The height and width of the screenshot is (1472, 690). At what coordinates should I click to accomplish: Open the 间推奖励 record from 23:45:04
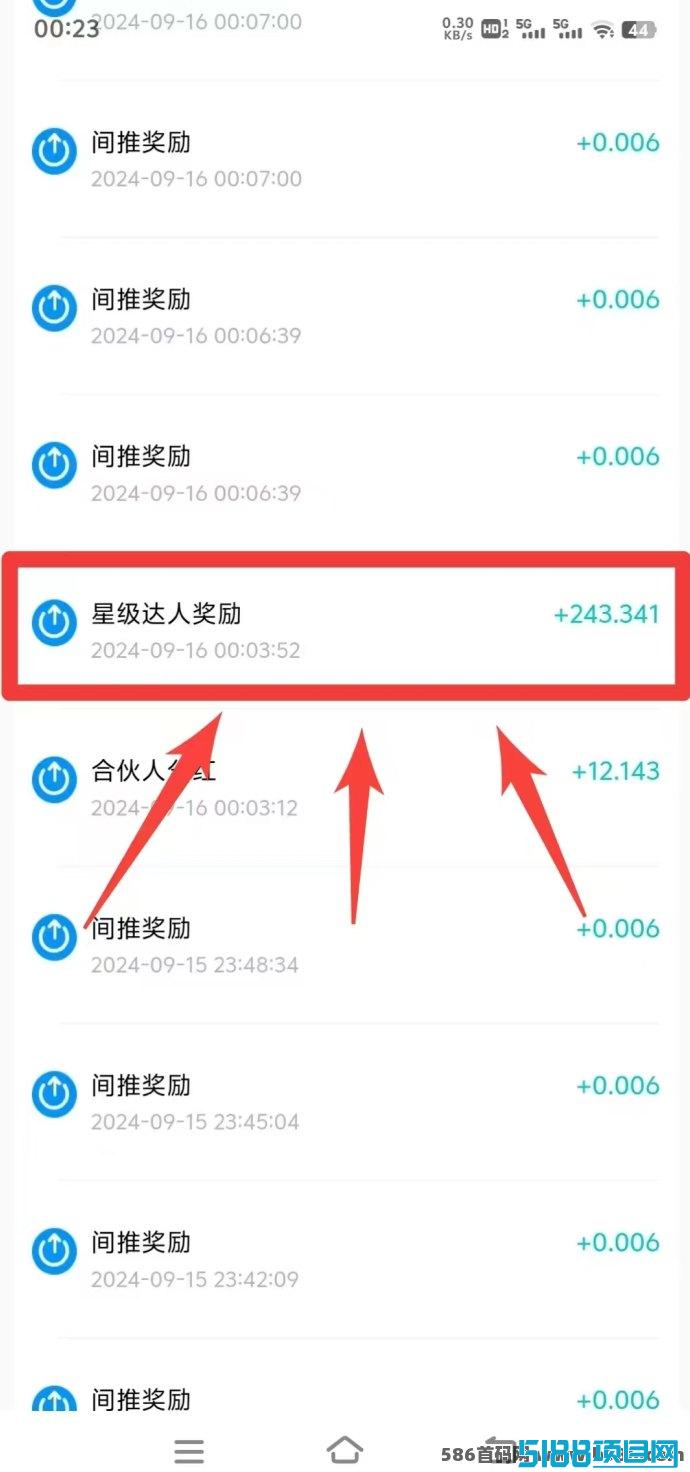click(x=345, y=1102)
